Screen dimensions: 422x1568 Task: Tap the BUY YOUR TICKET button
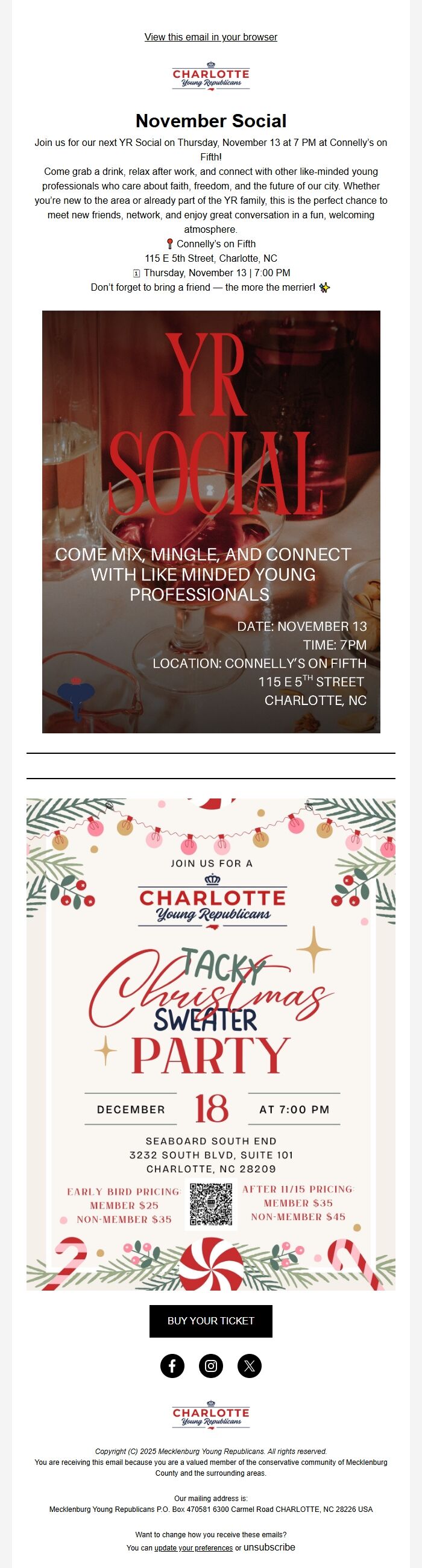pos(210,1321)
